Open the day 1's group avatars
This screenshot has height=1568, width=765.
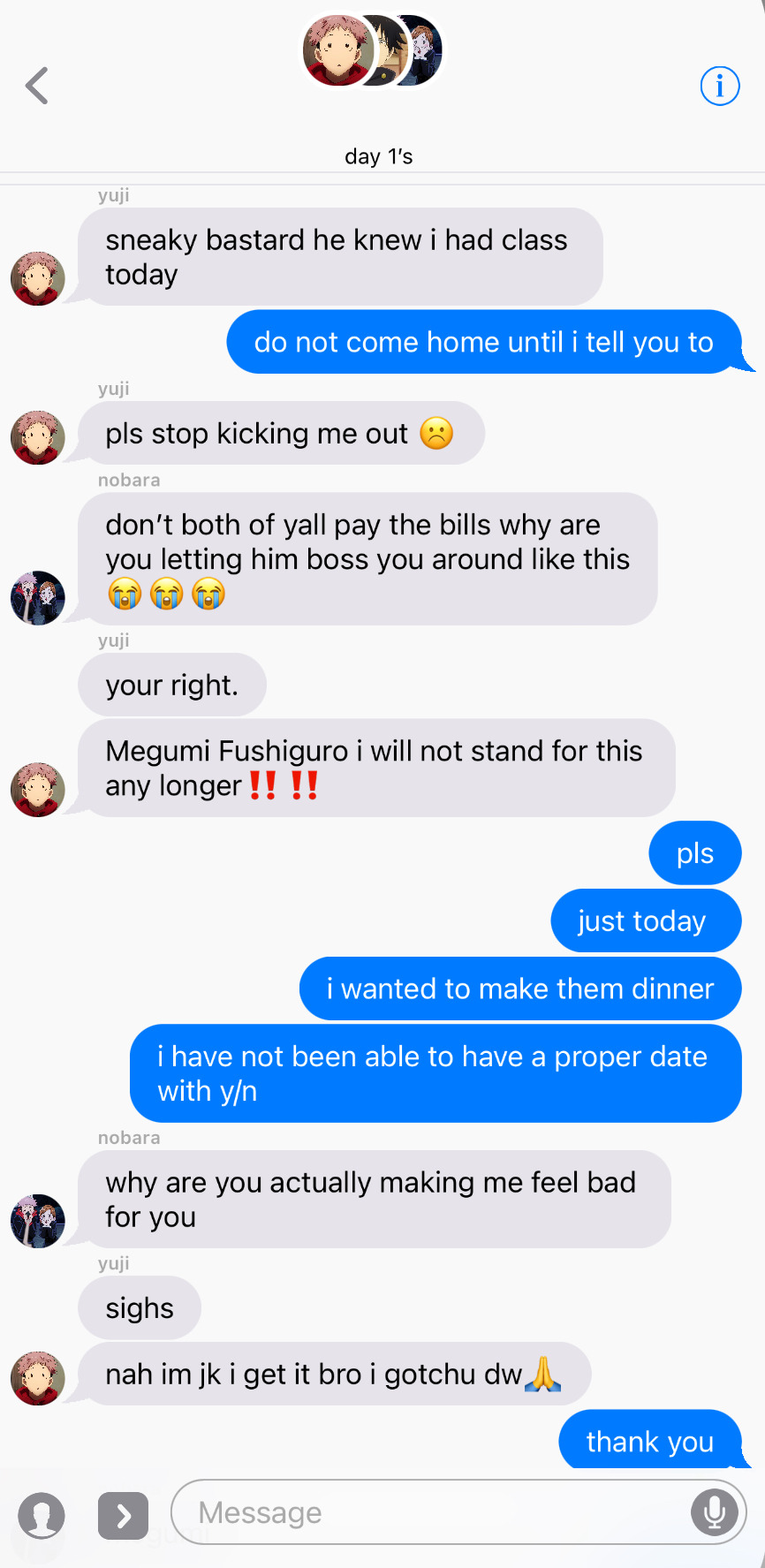click(x=373, y=51)
